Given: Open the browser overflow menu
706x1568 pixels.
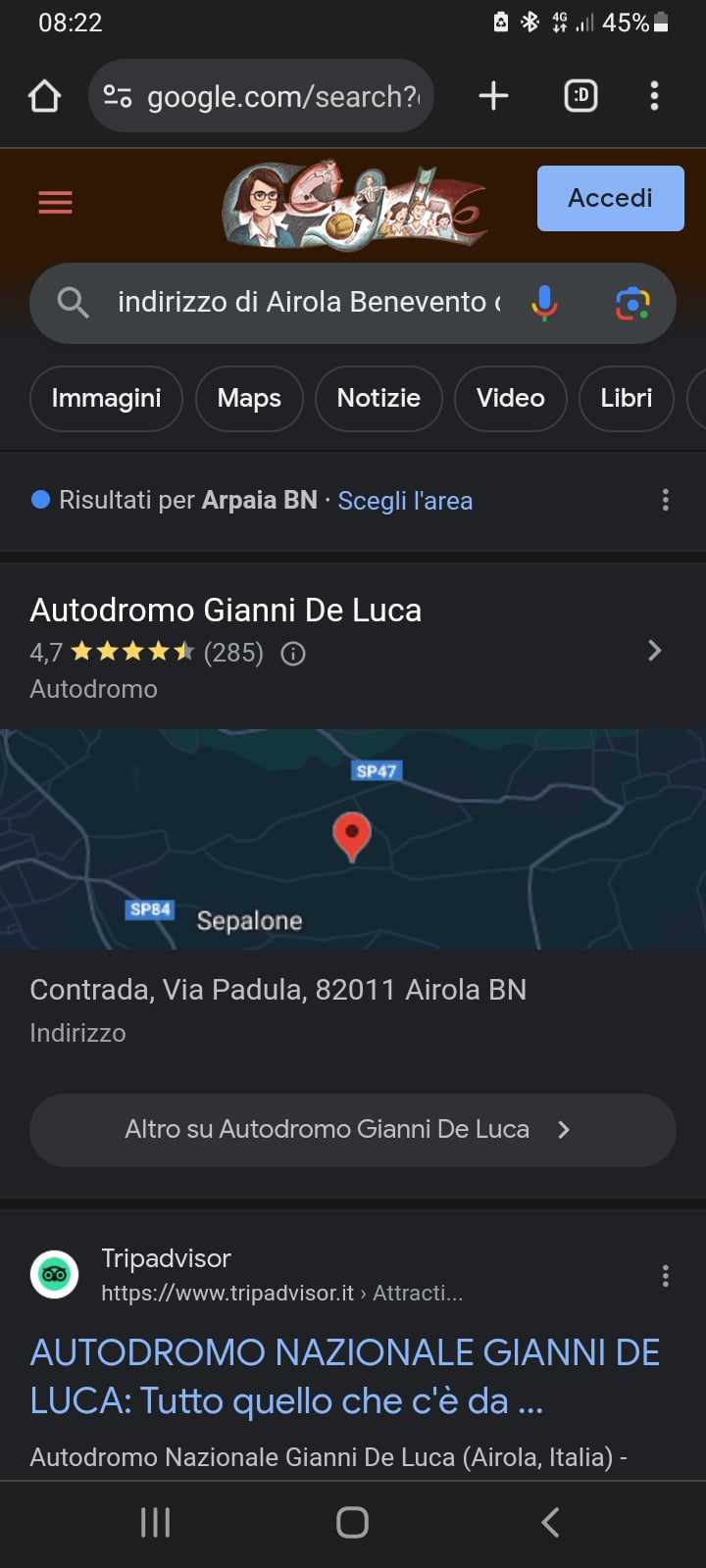Looking at the screenshot, I should [654, 96].
